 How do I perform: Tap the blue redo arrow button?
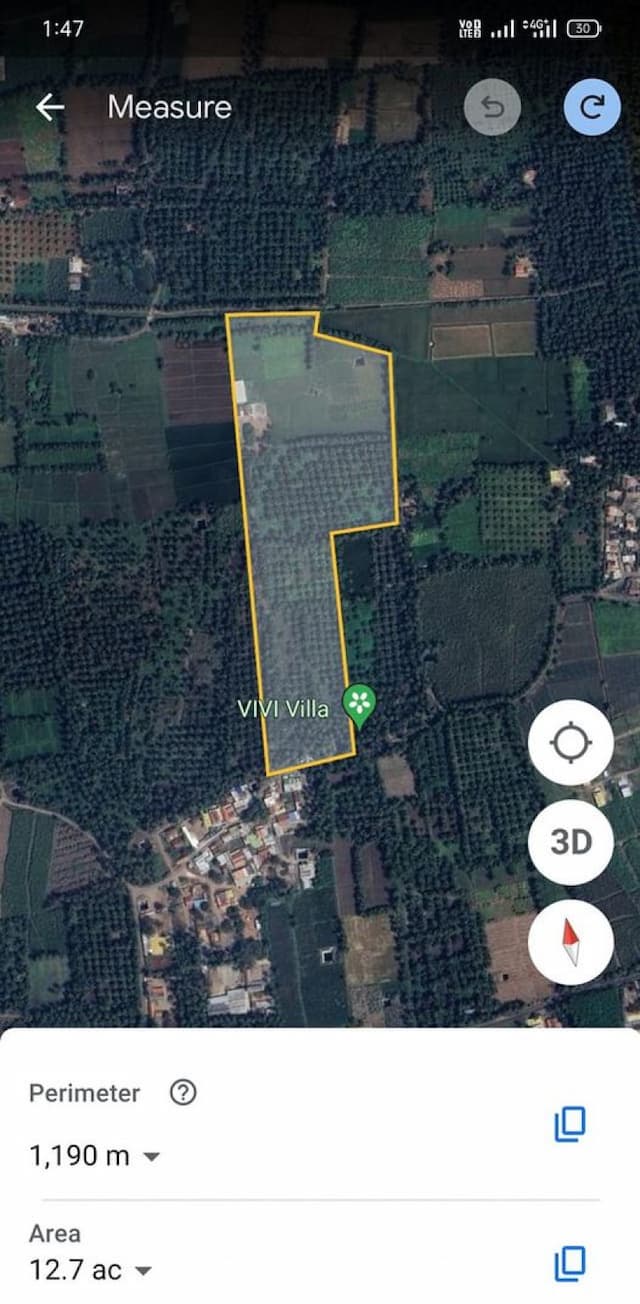[592, 107]
